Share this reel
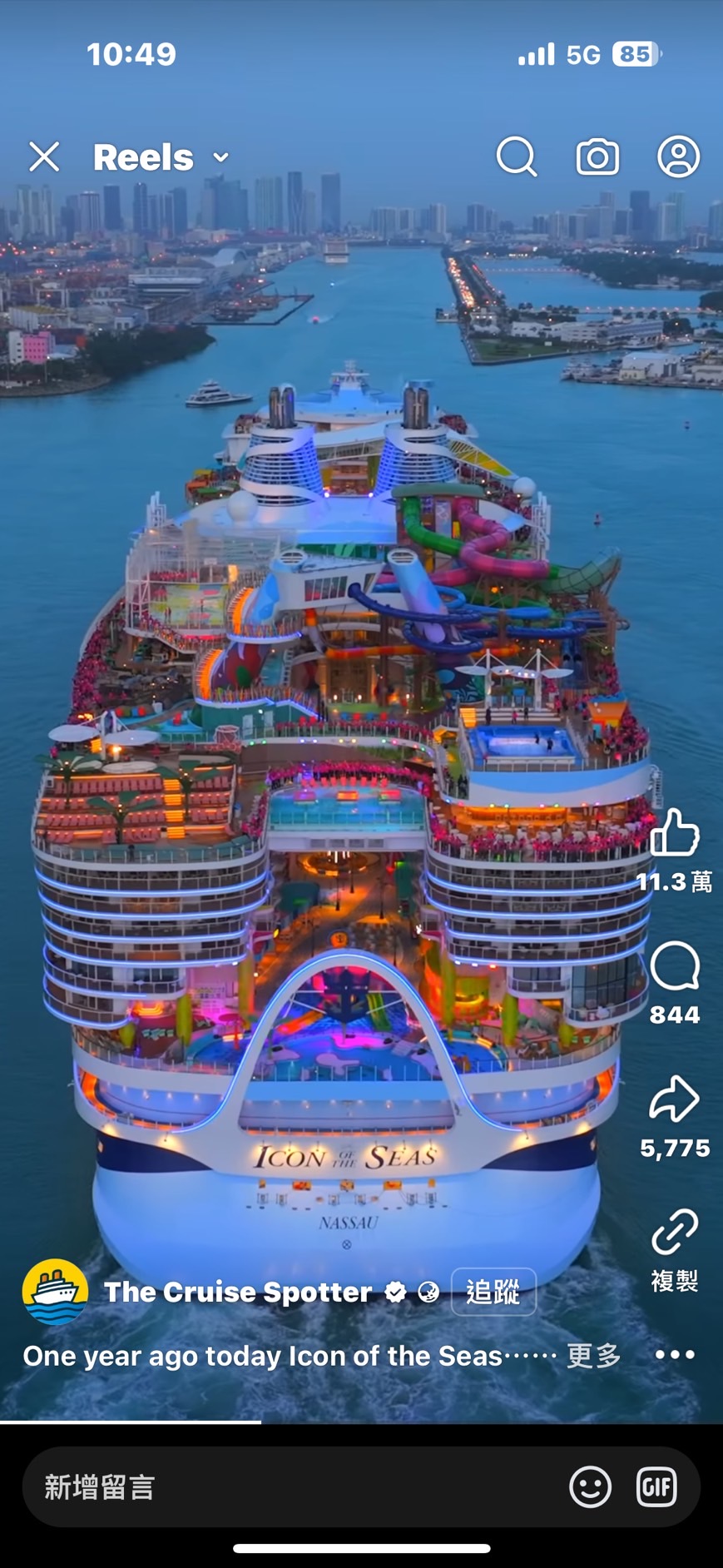Image resolution: width=723 pixels, height=1568 pixels. click(674, 1099)
